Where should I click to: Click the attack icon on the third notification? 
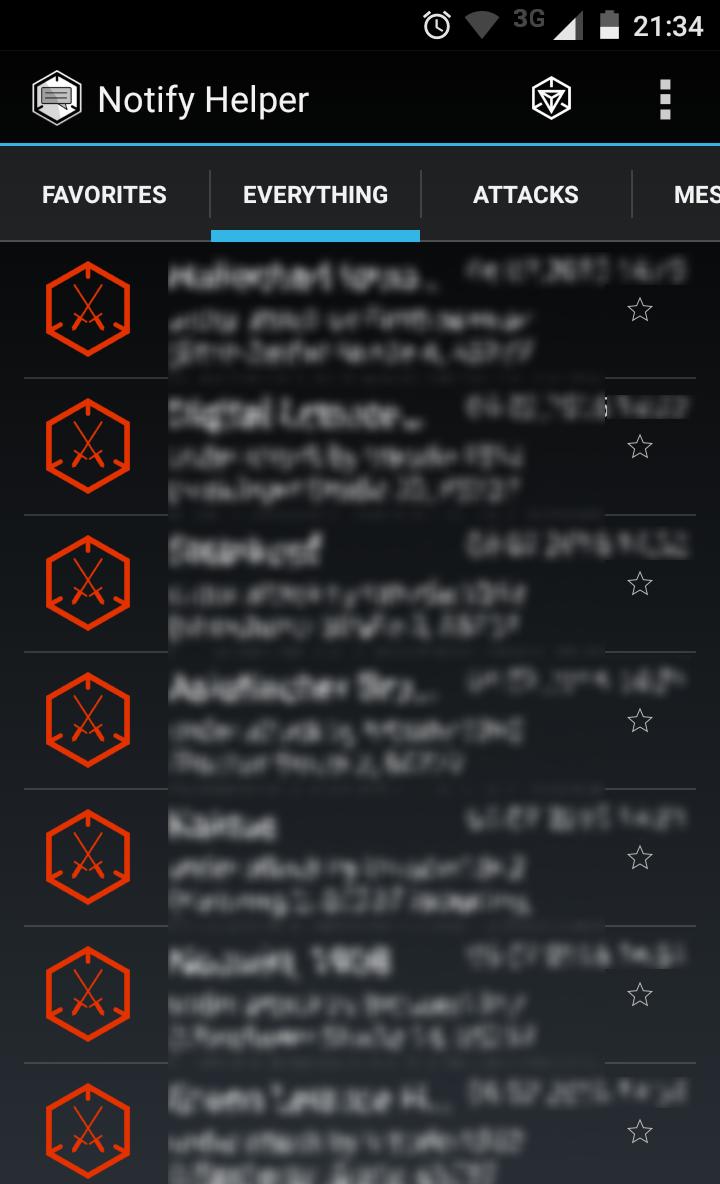88,584
